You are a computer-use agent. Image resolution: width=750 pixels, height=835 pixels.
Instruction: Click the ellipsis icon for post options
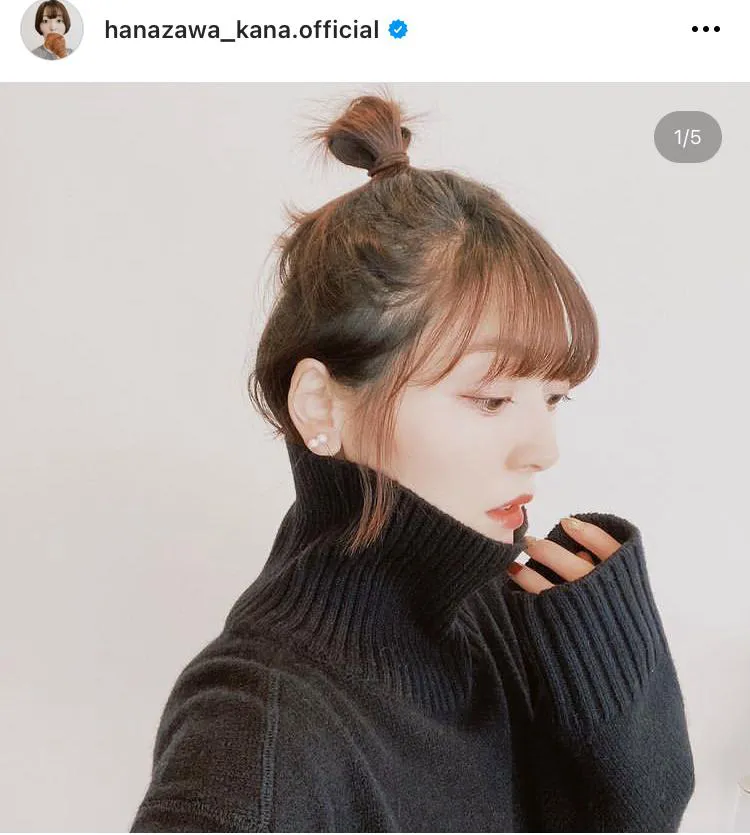click(706, 30)
